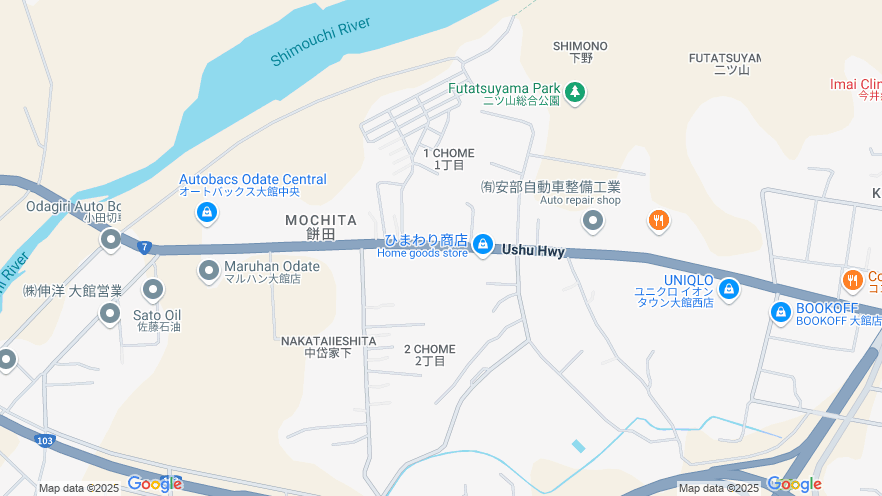Viewport: 882px width, 496px height.
Task: Open the 安部自動車整備工業 auto repair shop pin
Action: pos(593,220)
